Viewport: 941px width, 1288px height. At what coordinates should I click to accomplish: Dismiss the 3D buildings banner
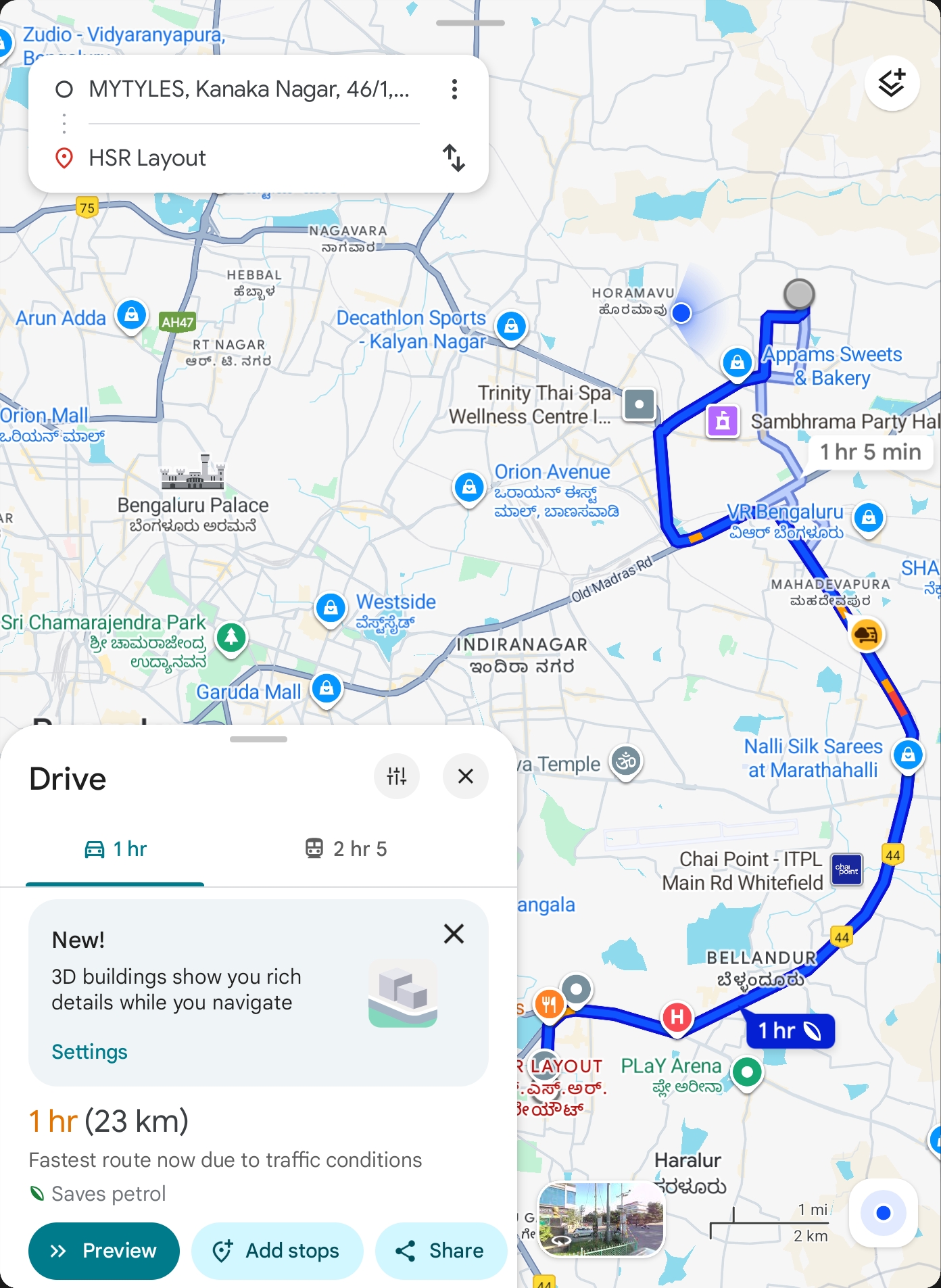pos(454,934)
